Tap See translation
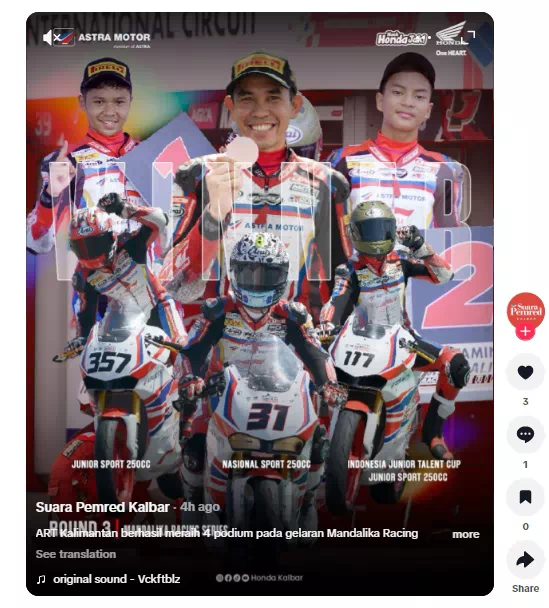Image resolution: width=549 pixels, height=608 pixels. [76, 554]
